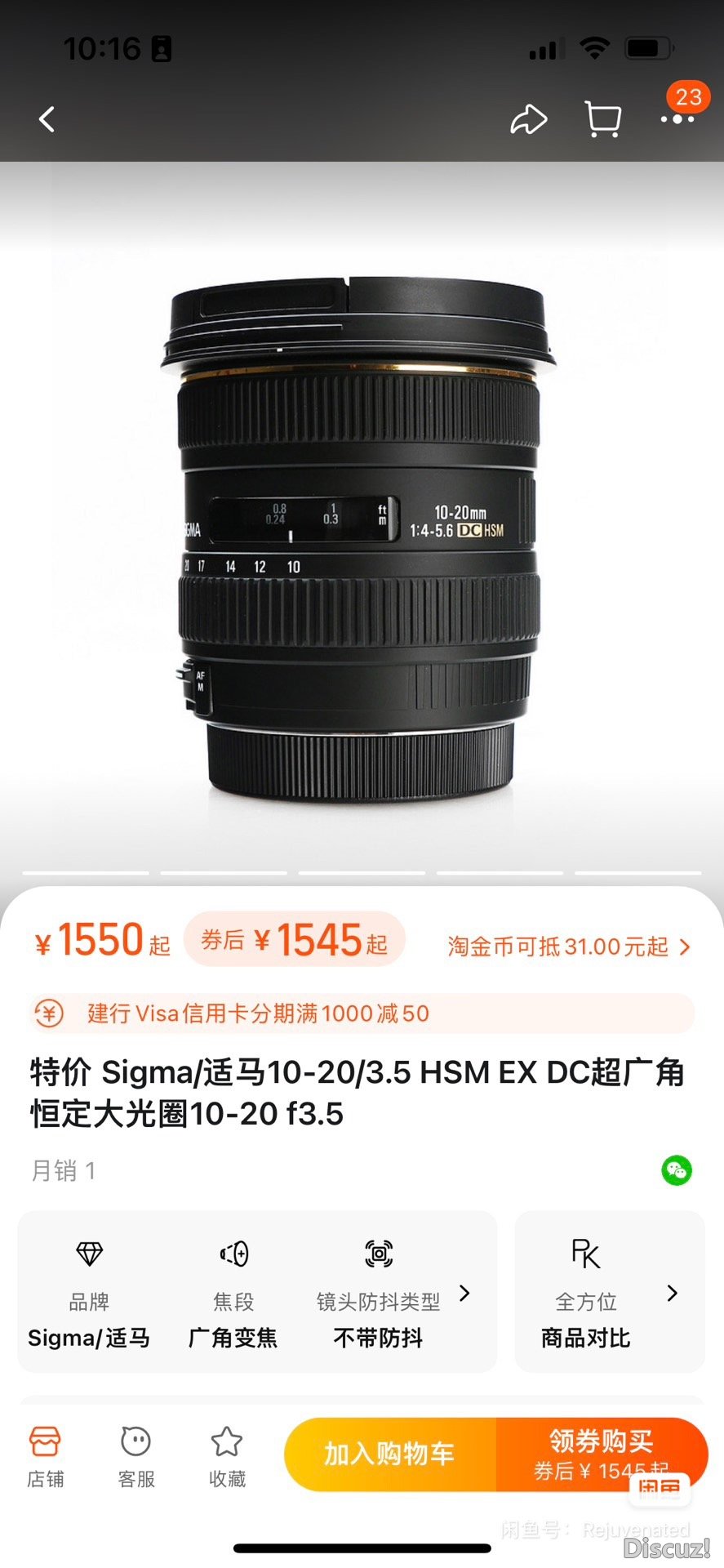The image size is (724, 1568).
Task: Open the 建行Visa信用卡分期满1000减50 offer
Action: tap(362, 1013)
